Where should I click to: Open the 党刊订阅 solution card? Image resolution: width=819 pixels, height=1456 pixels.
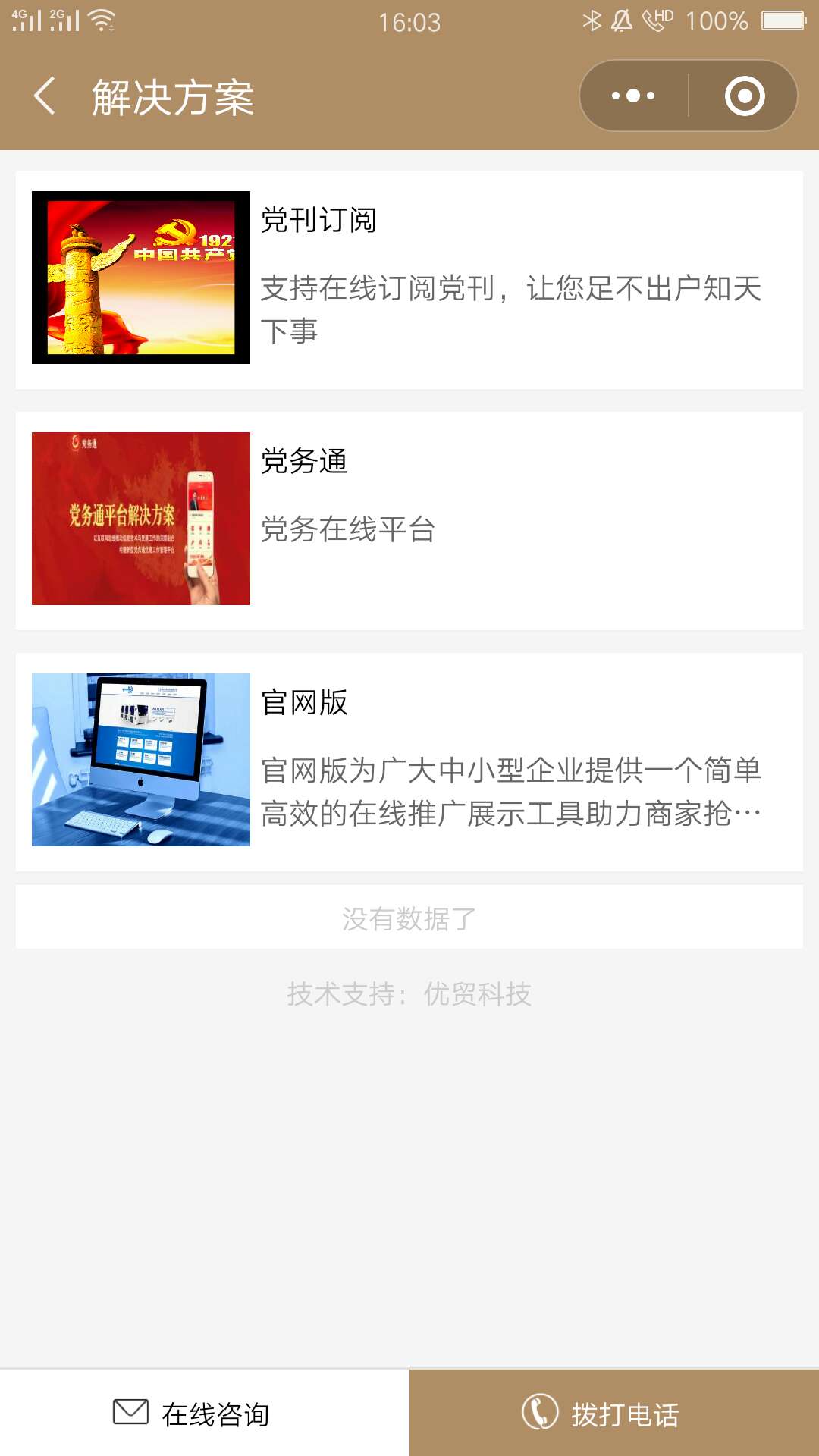click(409, 279)
